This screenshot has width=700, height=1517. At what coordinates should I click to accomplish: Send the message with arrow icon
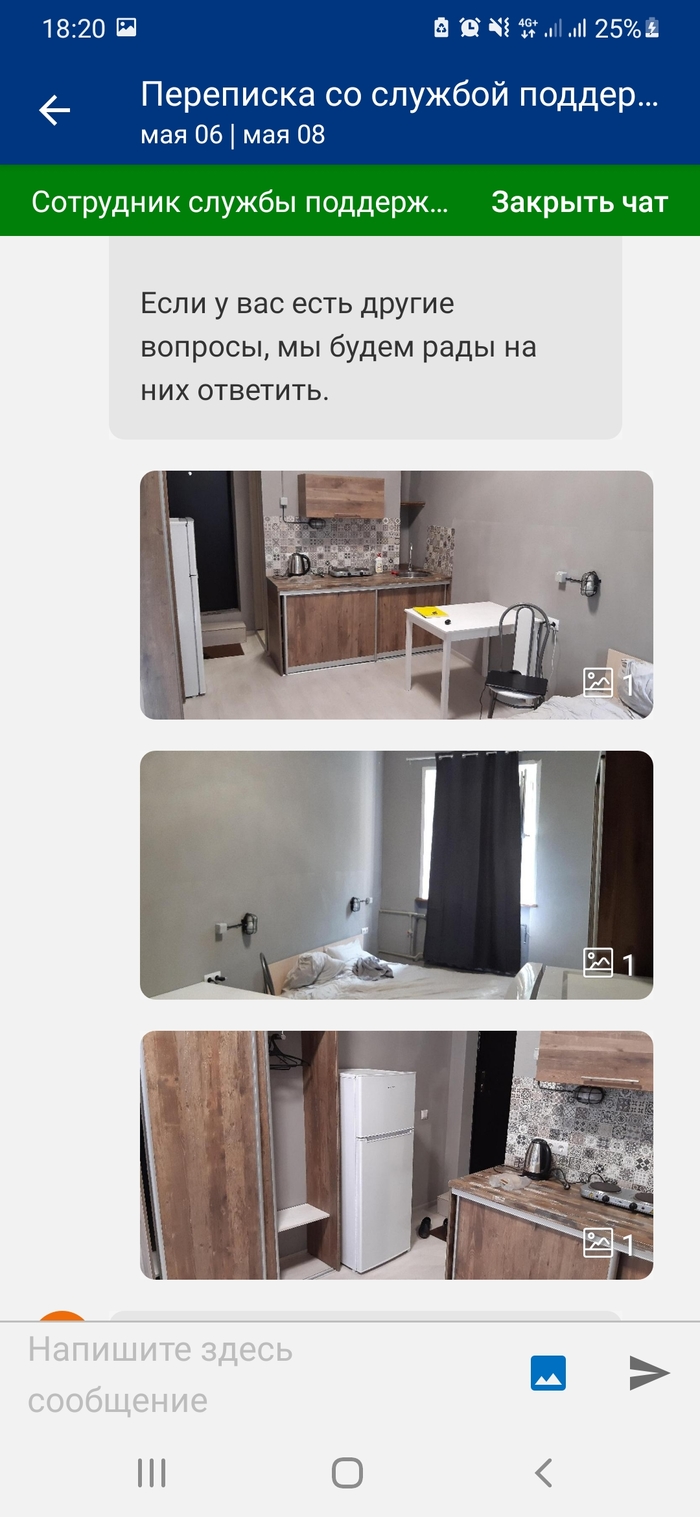(x=649, y=1373)
